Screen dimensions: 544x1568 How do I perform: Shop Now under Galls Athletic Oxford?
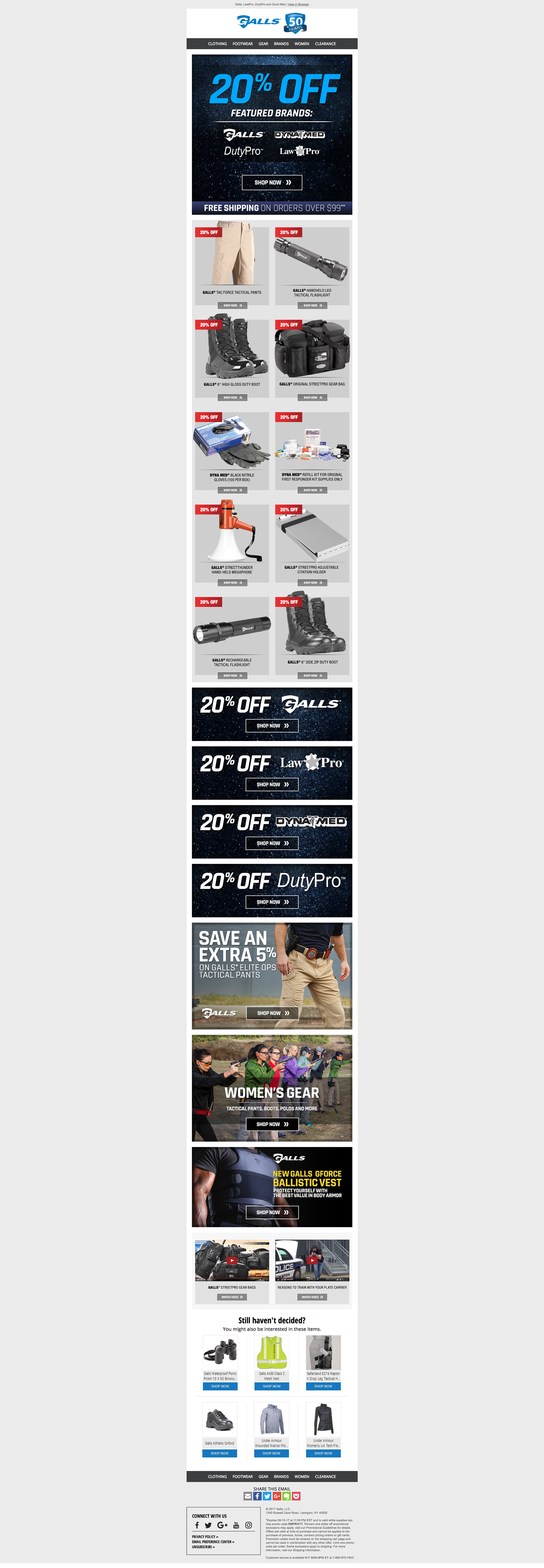[x=219, y=1453]
